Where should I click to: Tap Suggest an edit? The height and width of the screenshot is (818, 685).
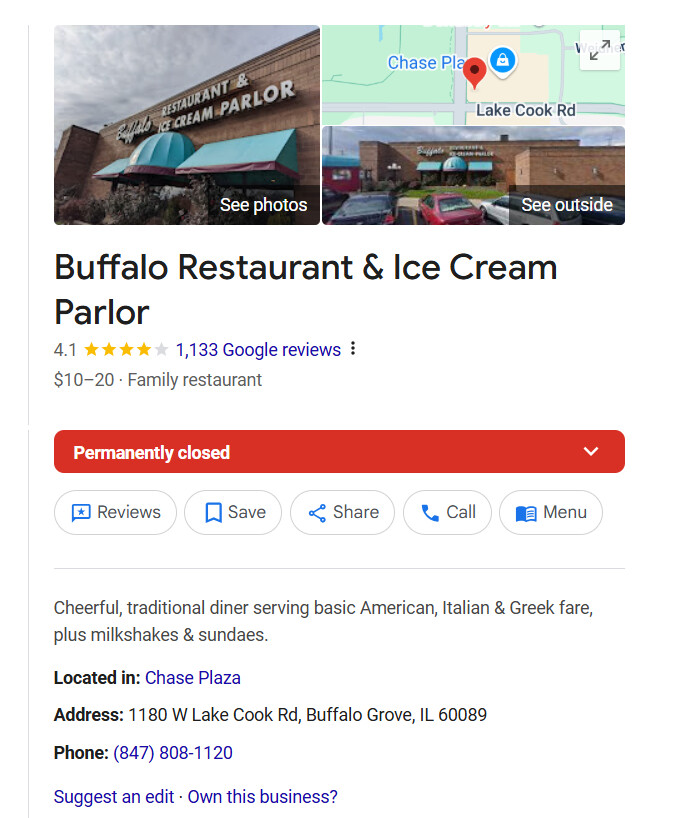(114, 797)
